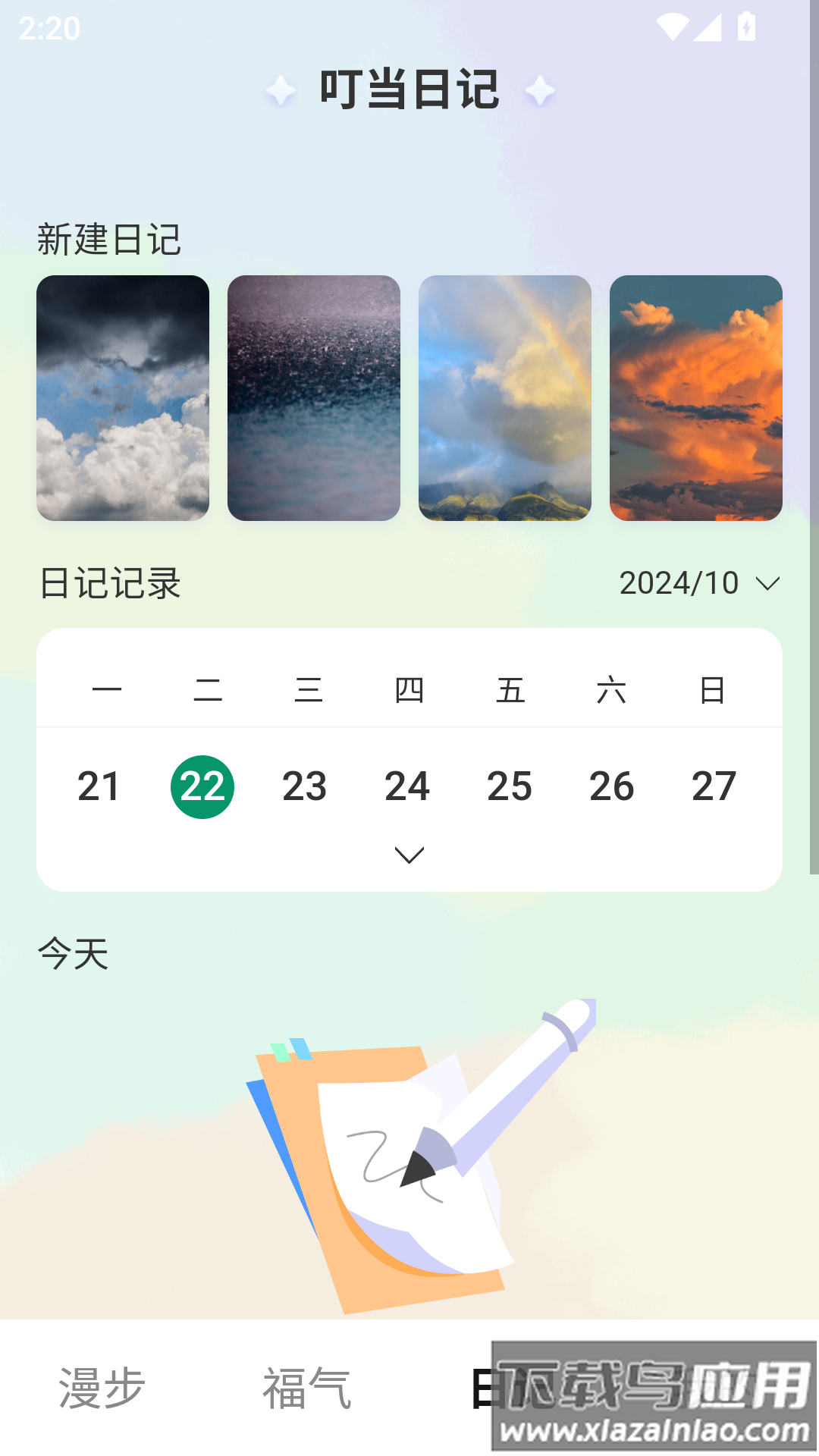Select the rain weather thumbnail for new diary
The width and height of the screenshot is (819, 1456).
coord(314,398)
